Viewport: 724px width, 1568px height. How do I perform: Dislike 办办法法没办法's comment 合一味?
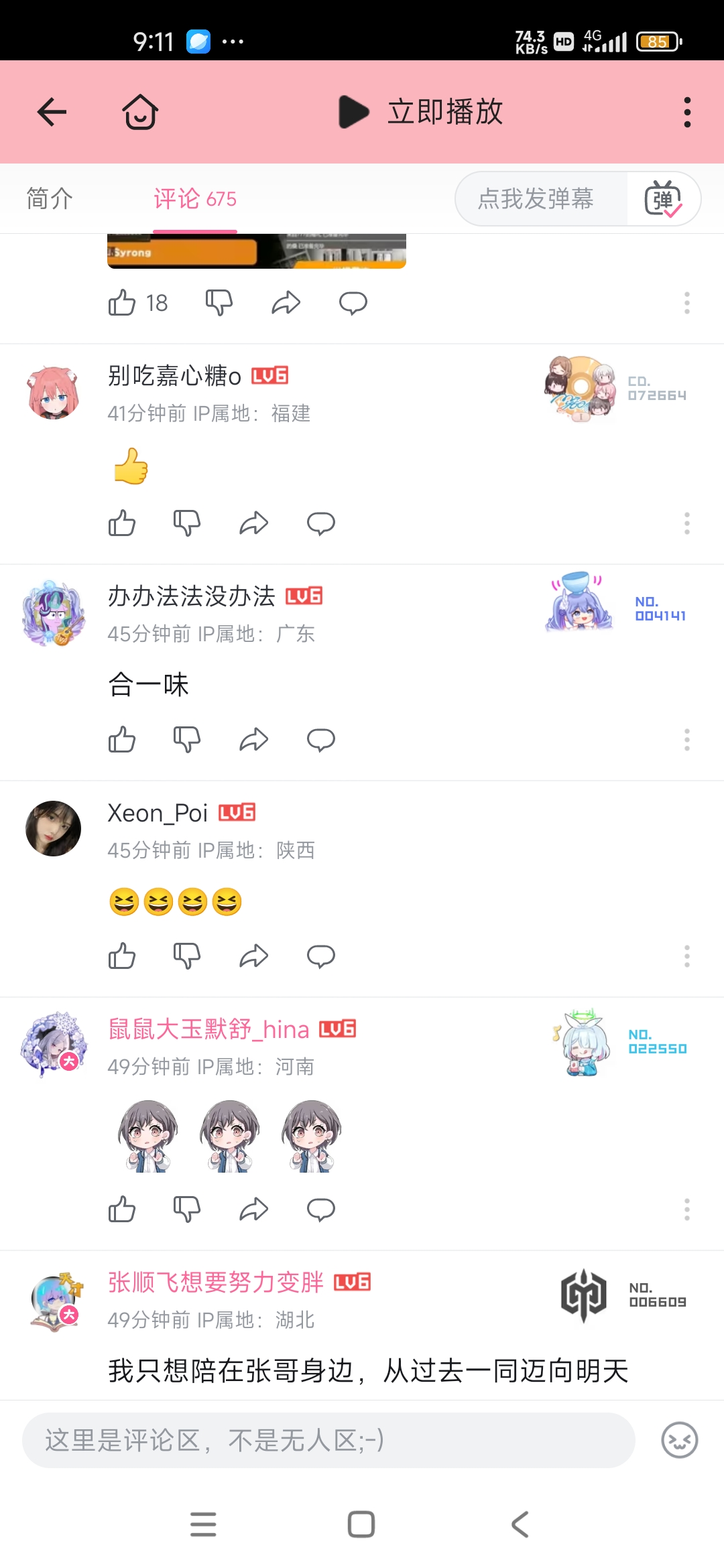(187, 740)
